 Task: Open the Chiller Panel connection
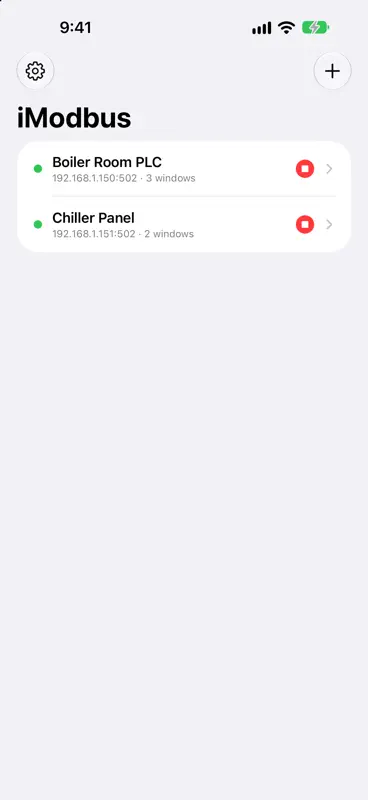tap(184, 224)
